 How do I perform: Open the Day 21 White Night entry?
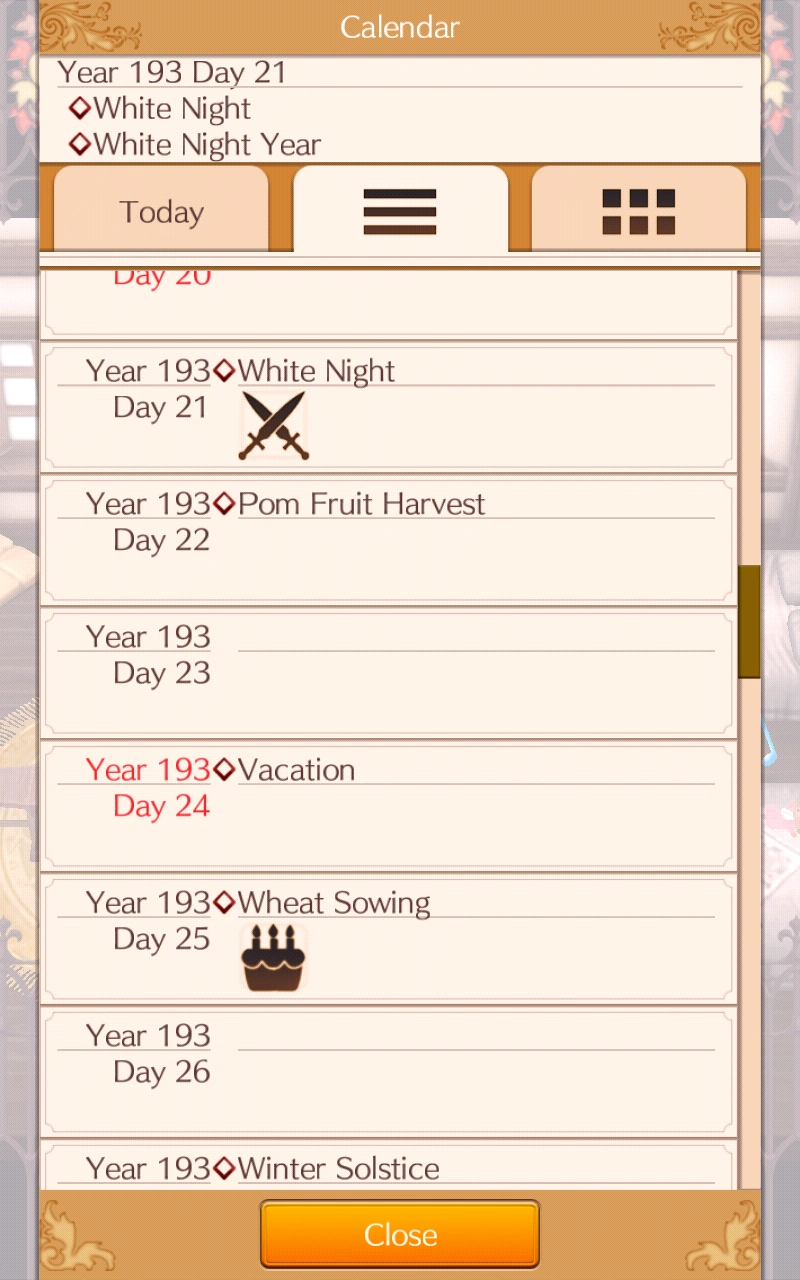tap(389, 407)
